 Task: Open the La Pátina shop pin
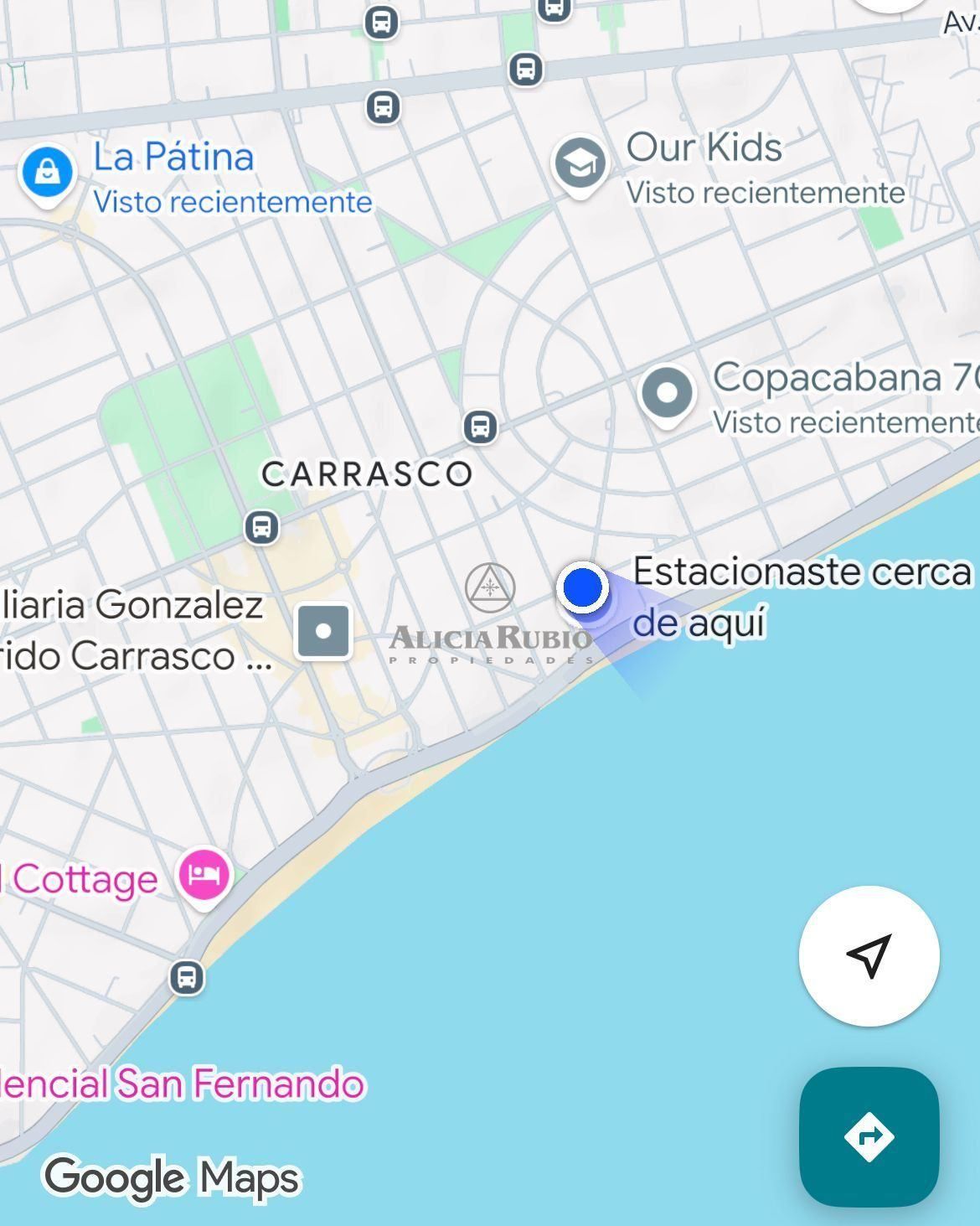48,173
